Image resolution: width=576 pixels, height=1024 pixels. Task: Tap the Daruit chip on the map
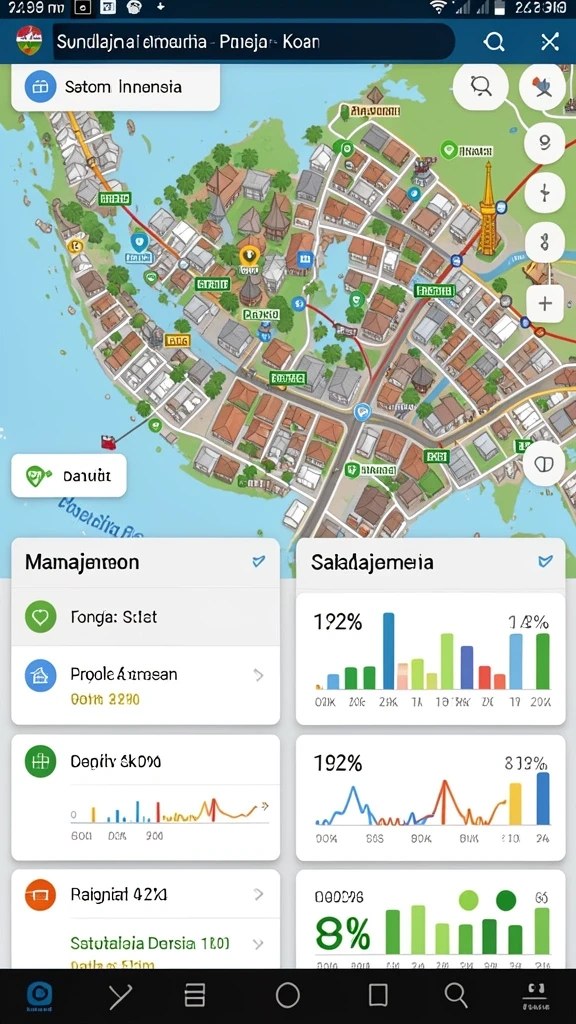[x=69, y=475]
